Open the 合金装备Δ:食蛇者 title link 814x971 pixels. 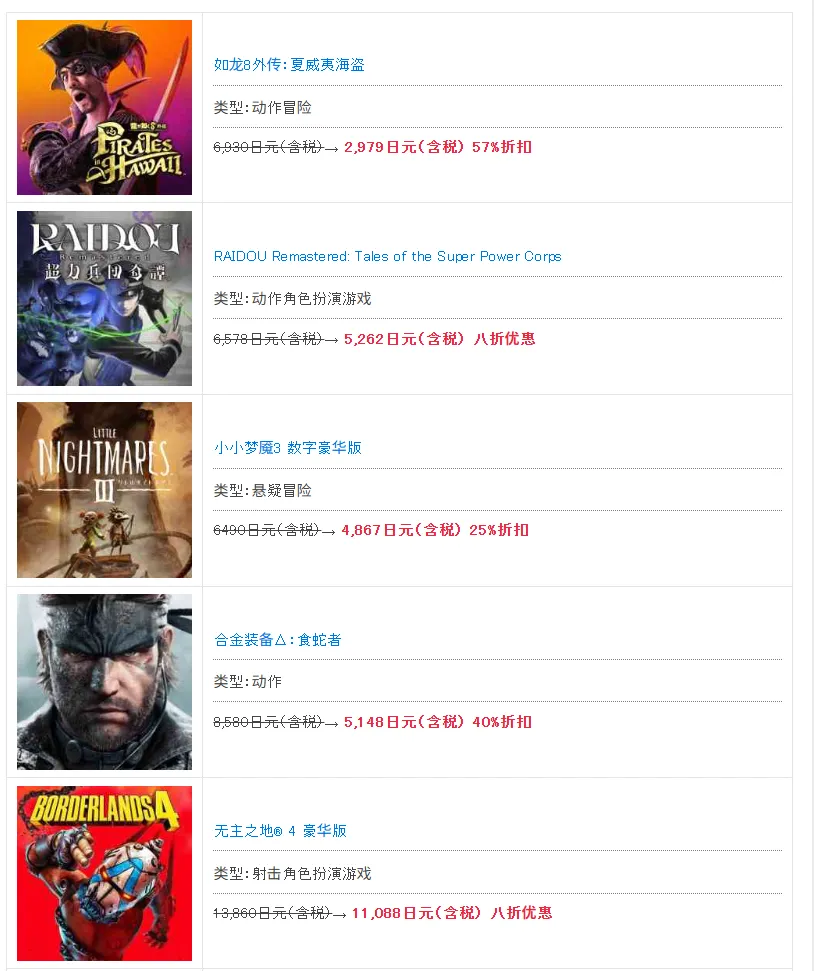click(277, 640)
